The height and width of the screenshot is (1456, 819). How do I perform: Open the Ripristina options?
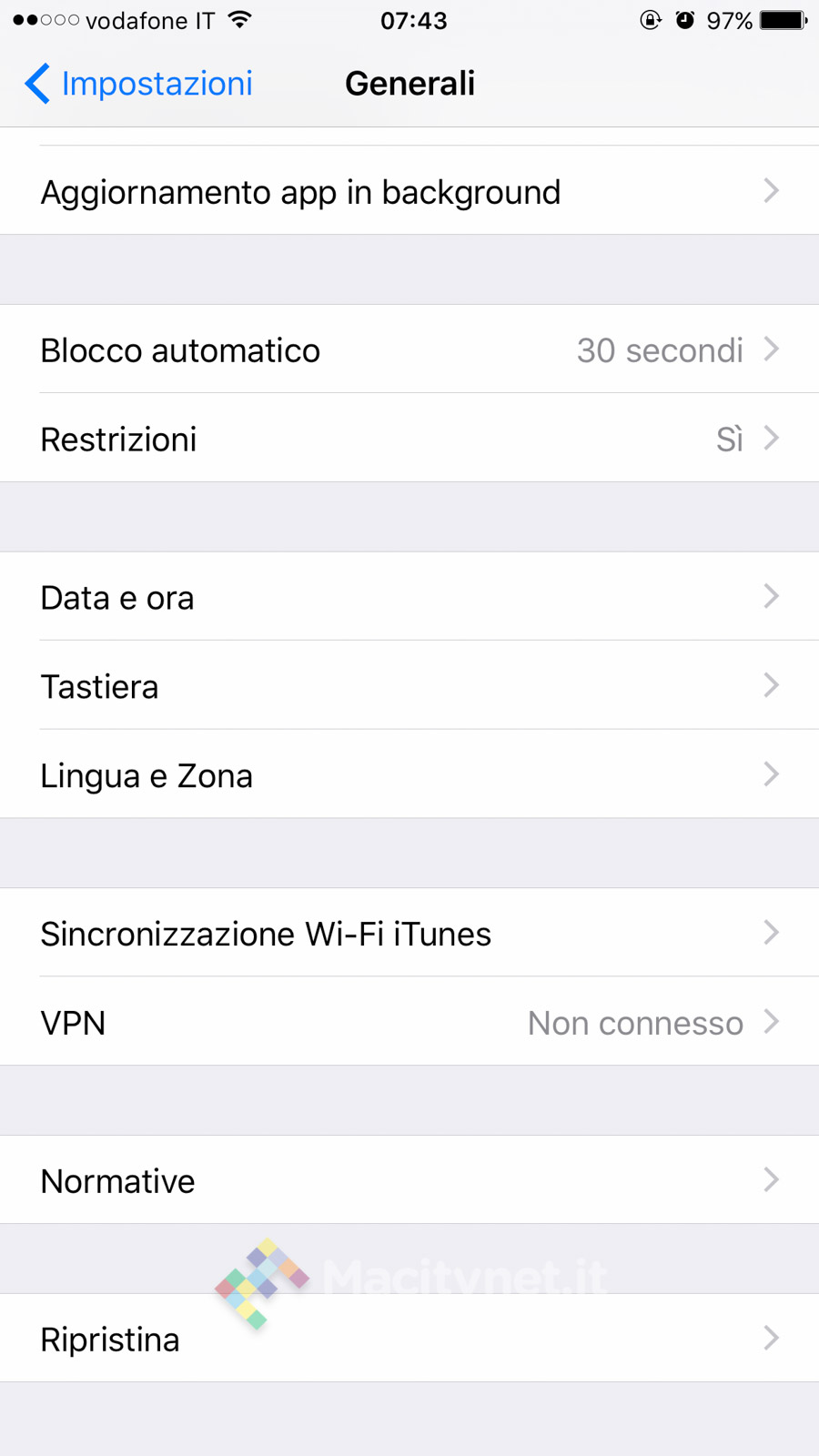coord(409,1340)
